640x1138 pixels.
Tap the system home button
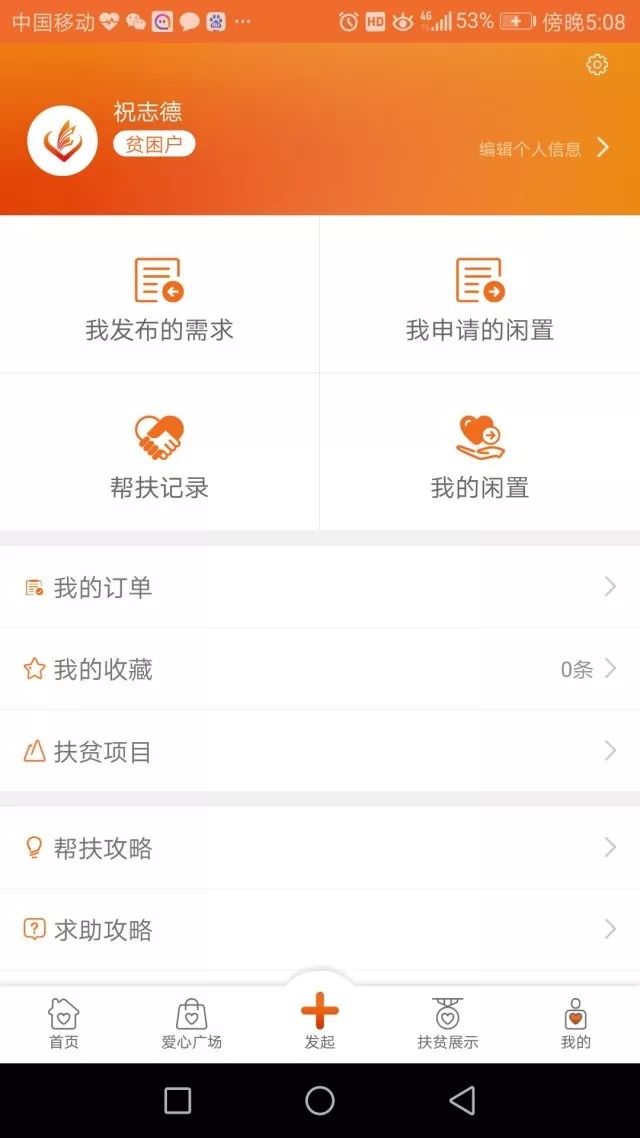[320, 1100]
